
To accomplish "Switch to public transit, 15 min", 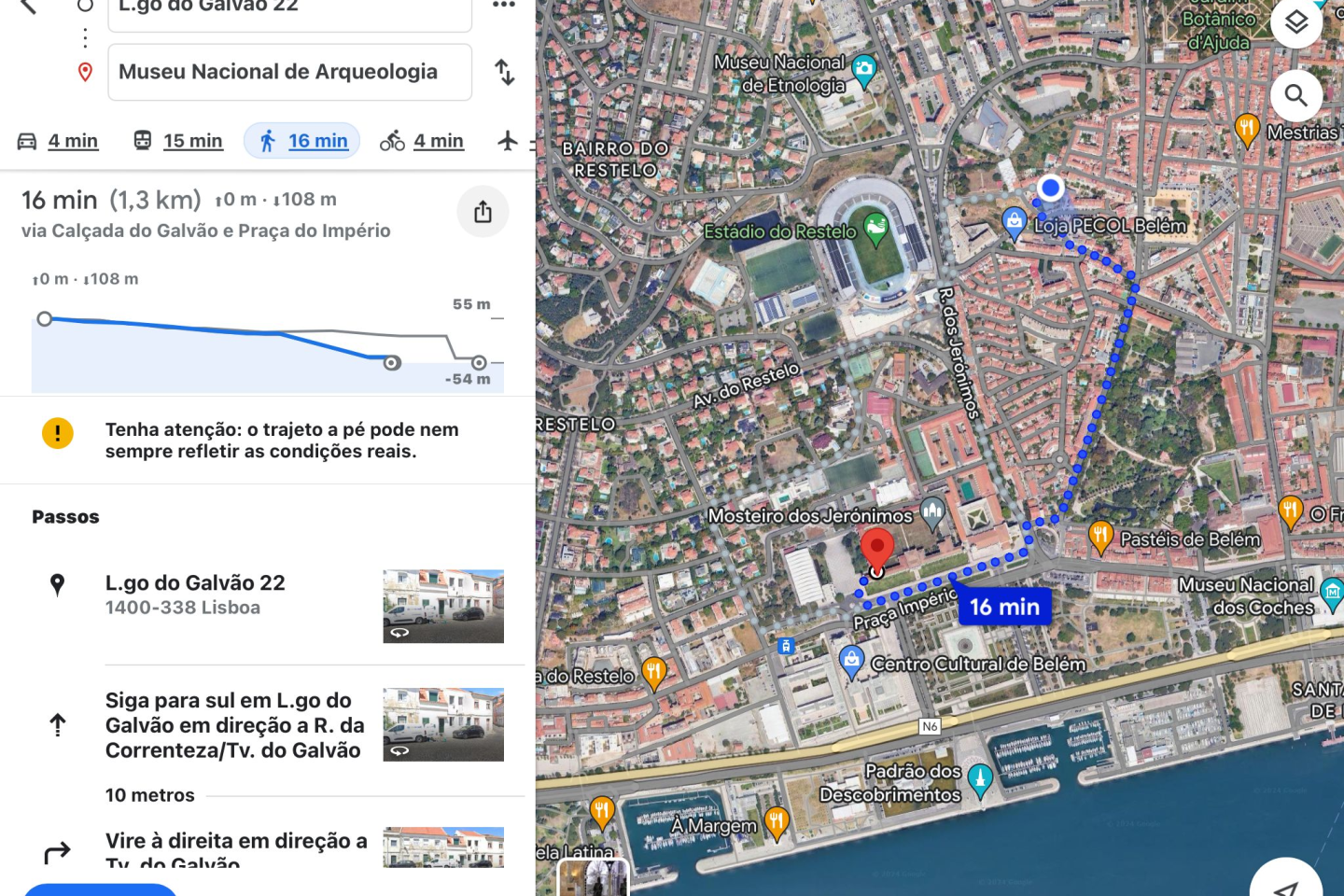I will click(x=178, y=141).
